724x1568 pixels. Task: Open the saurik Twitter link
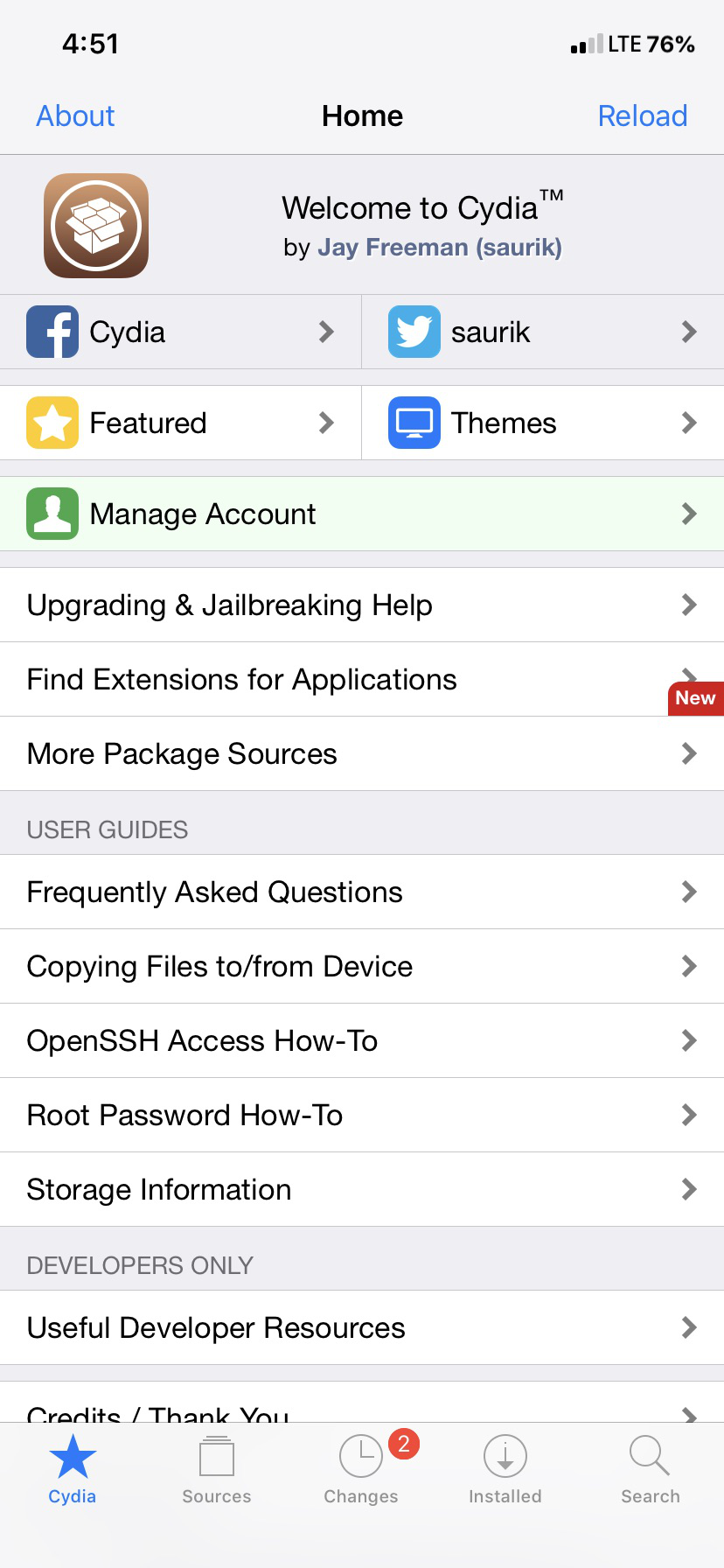pos(543,332)
